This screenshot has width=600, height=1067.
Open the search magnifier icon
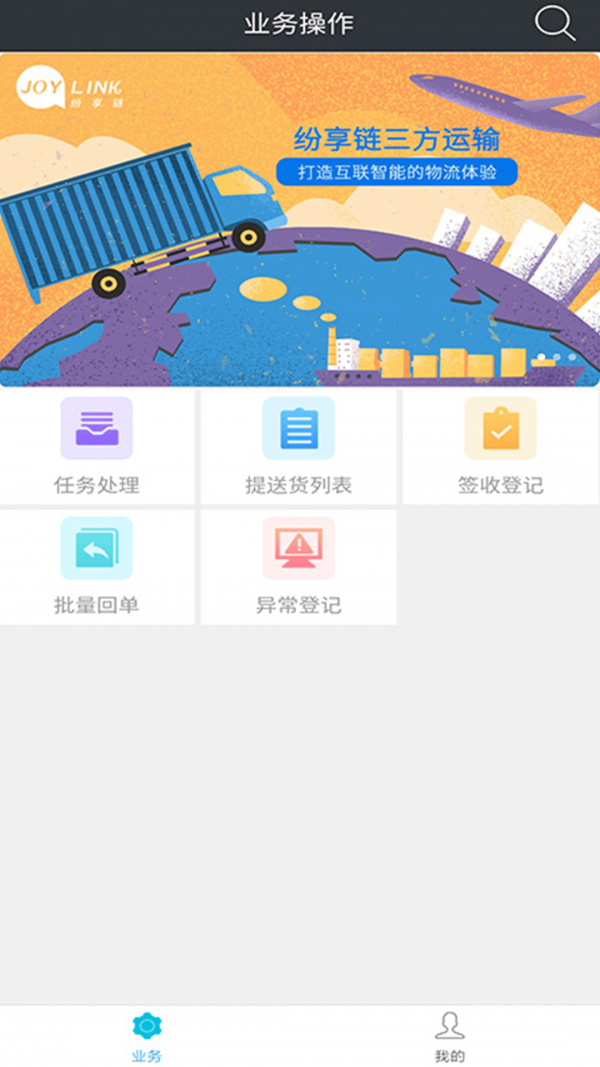[x=554, y=23]
